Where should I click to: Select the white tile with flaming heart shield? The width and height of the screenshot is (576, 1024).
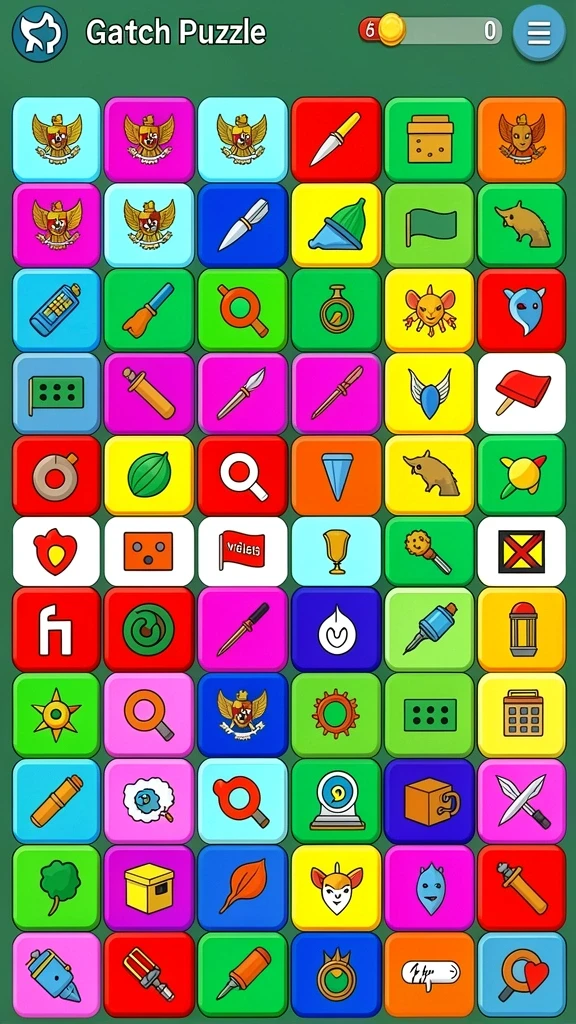pos(56,551)
